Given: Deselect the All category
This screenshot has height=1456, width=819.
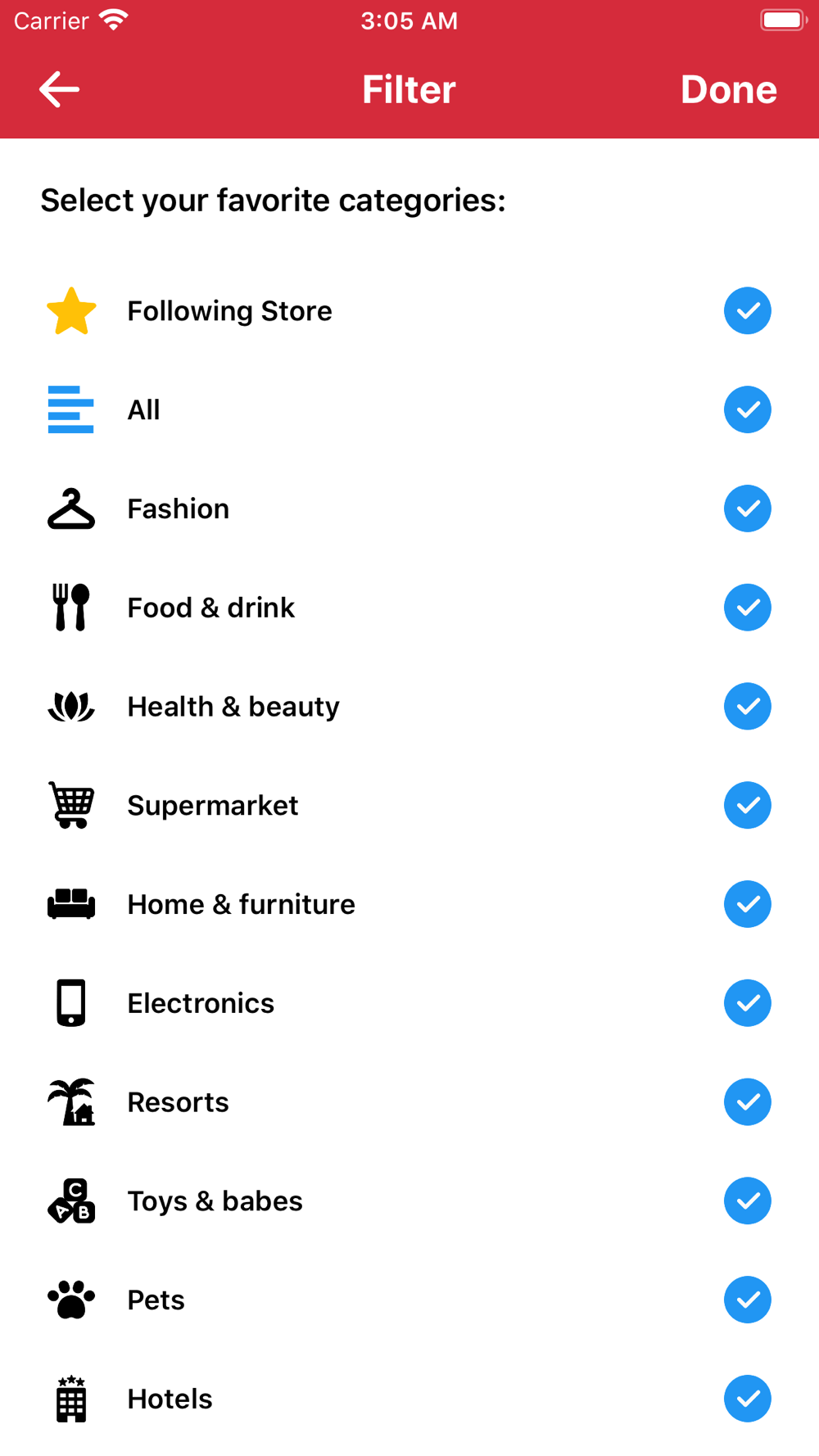Looking at the screenshot, I should coord(747,409).
